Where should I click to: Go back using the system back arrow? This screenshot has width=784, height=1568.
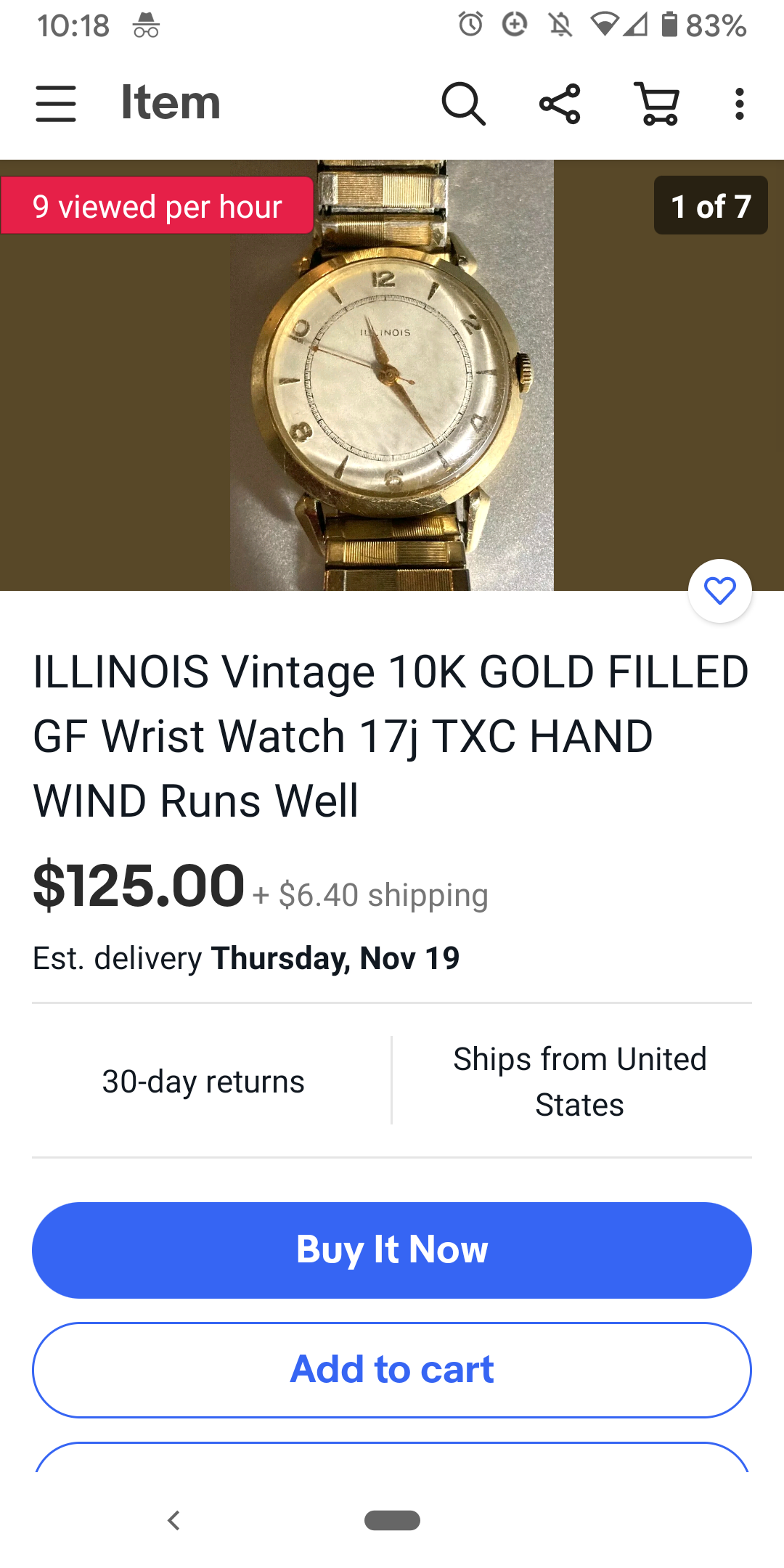[x=173, y=1520]
